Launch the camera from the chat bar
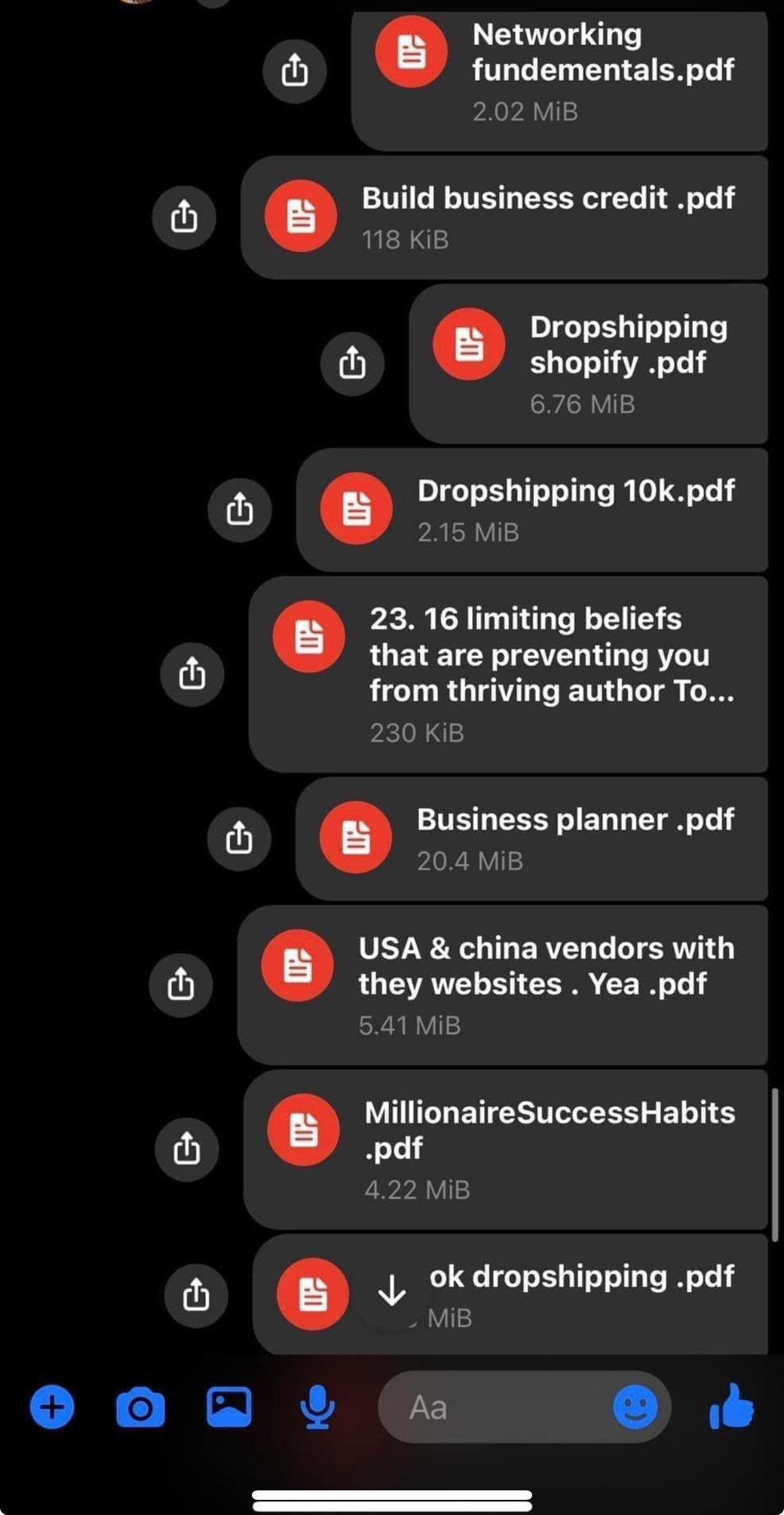784x1515 pixels. coord(140,1407)
